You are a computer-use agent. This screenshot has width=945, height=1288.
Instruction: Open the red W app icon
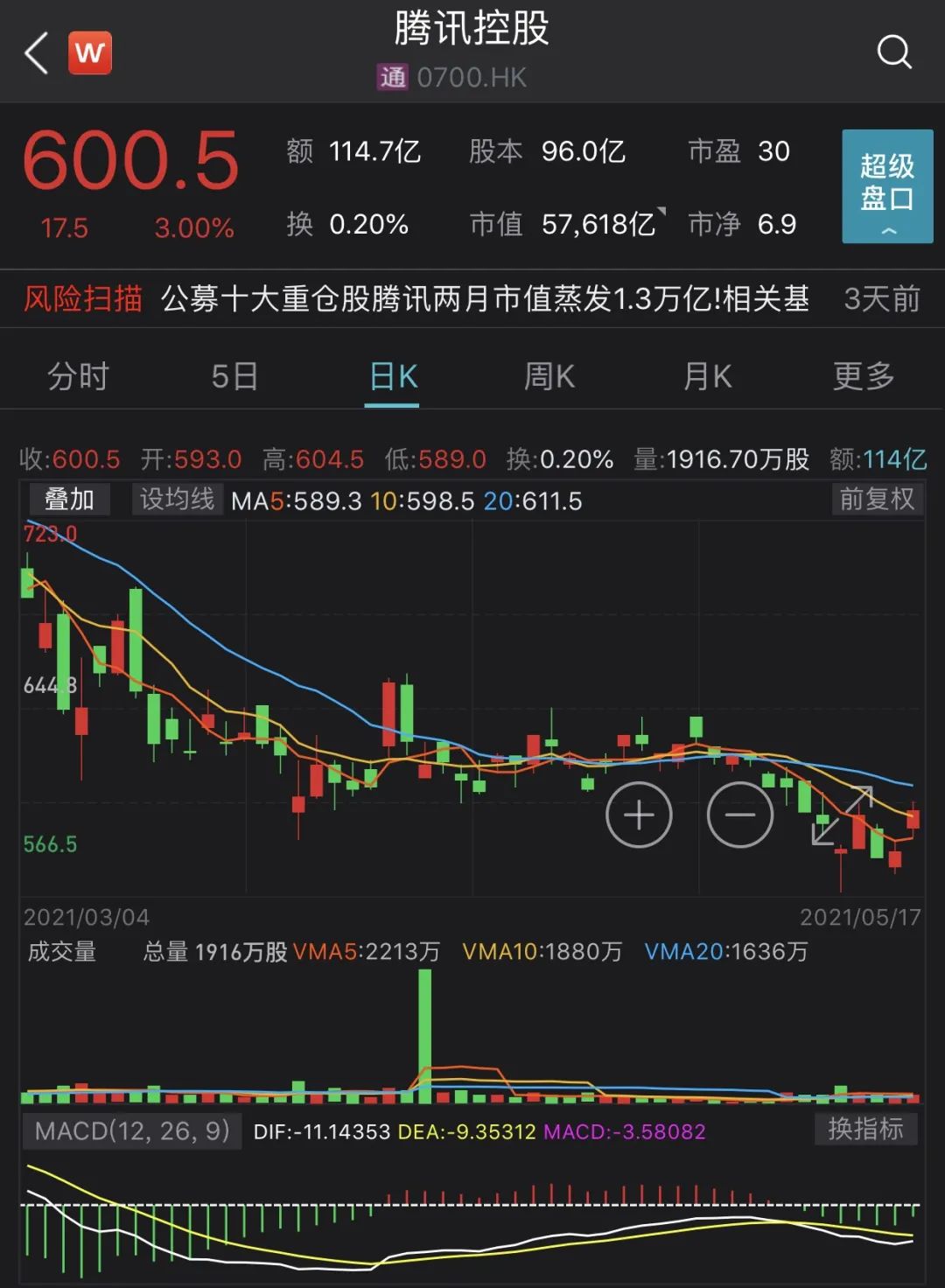point(90,53)
